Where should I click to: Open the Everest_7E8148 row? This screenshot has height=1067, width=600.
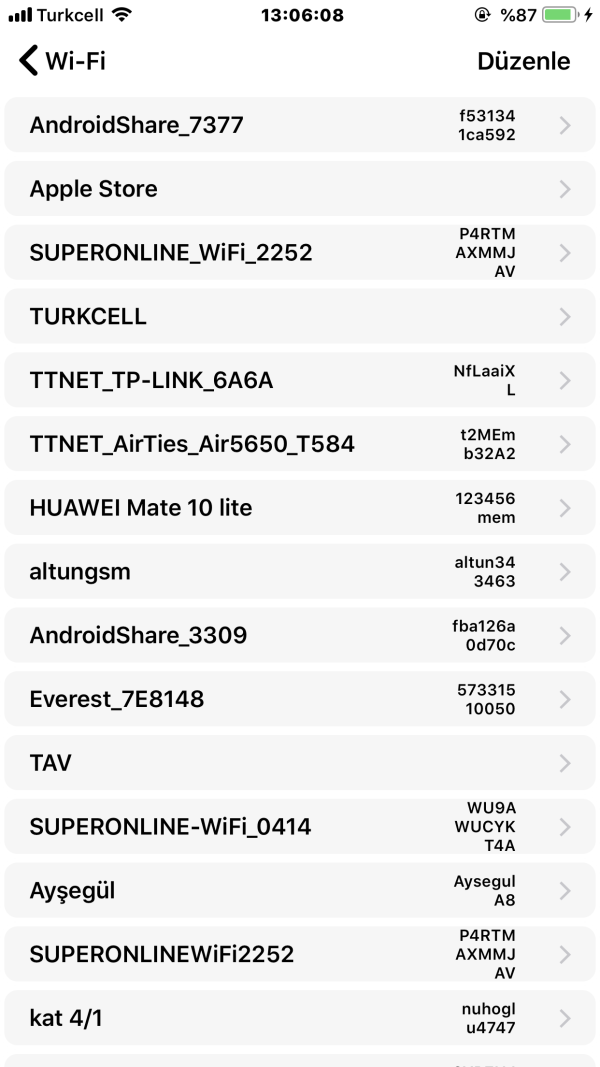pyautogui.click(x=300, y=699)
